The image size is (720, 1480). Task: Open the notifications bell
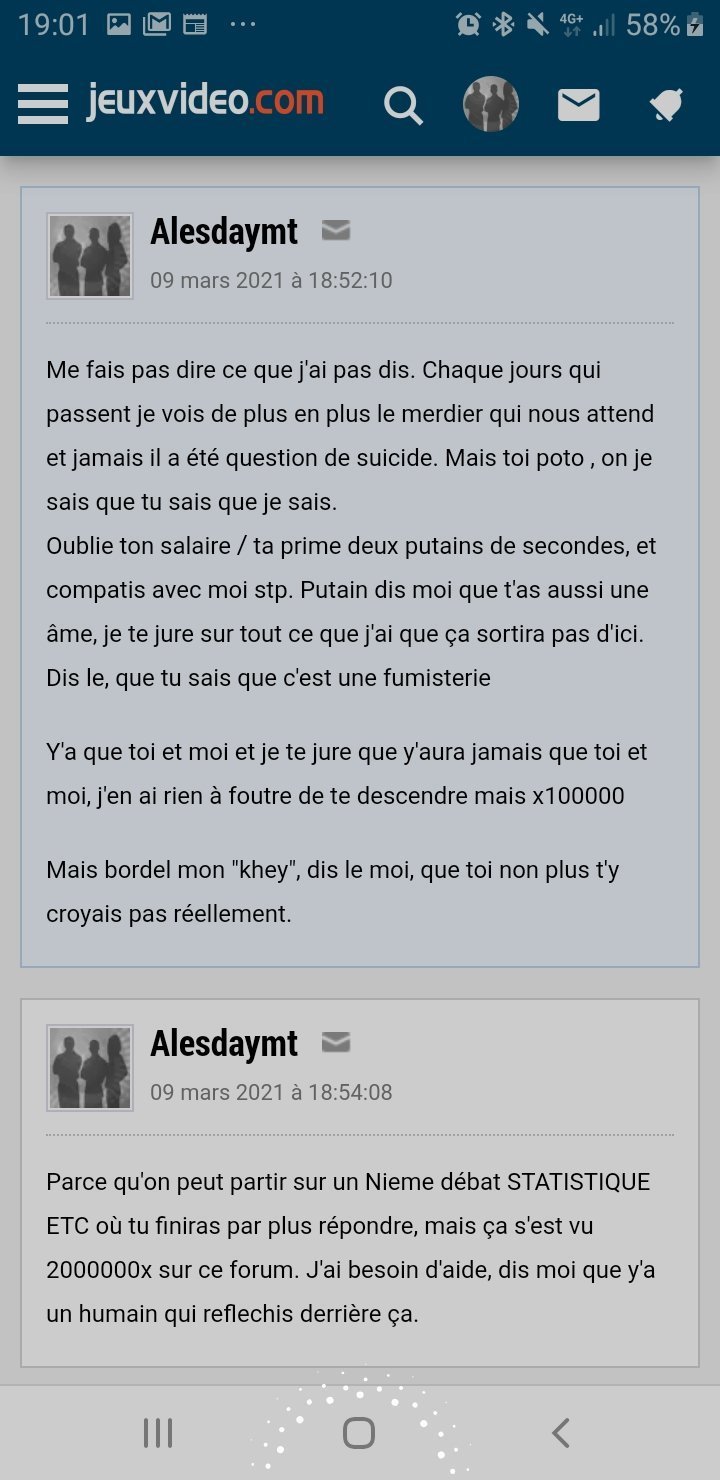(665, 104)
